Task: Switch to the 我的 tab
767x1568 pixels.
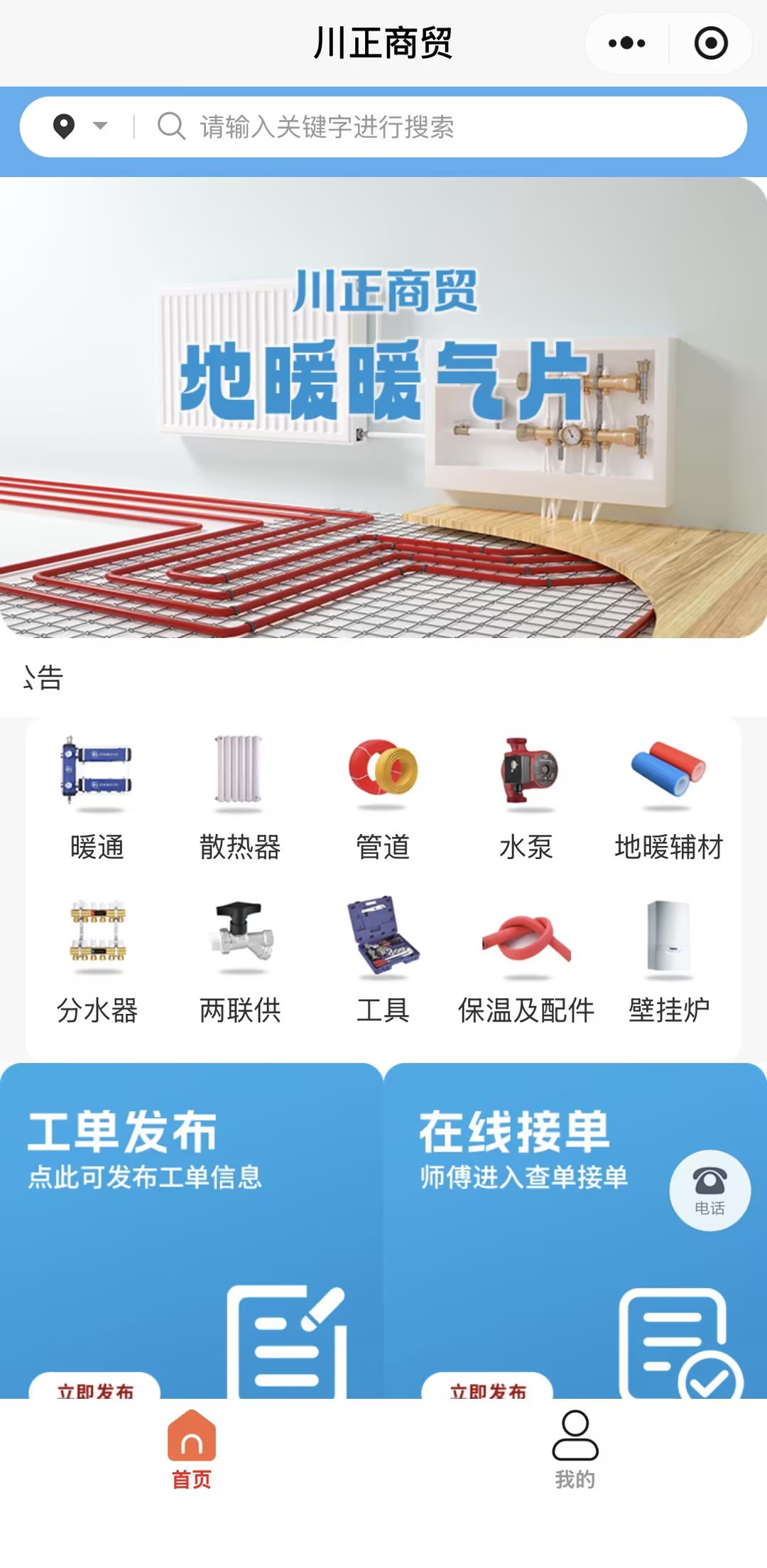Action: (x=575, y=1449)
